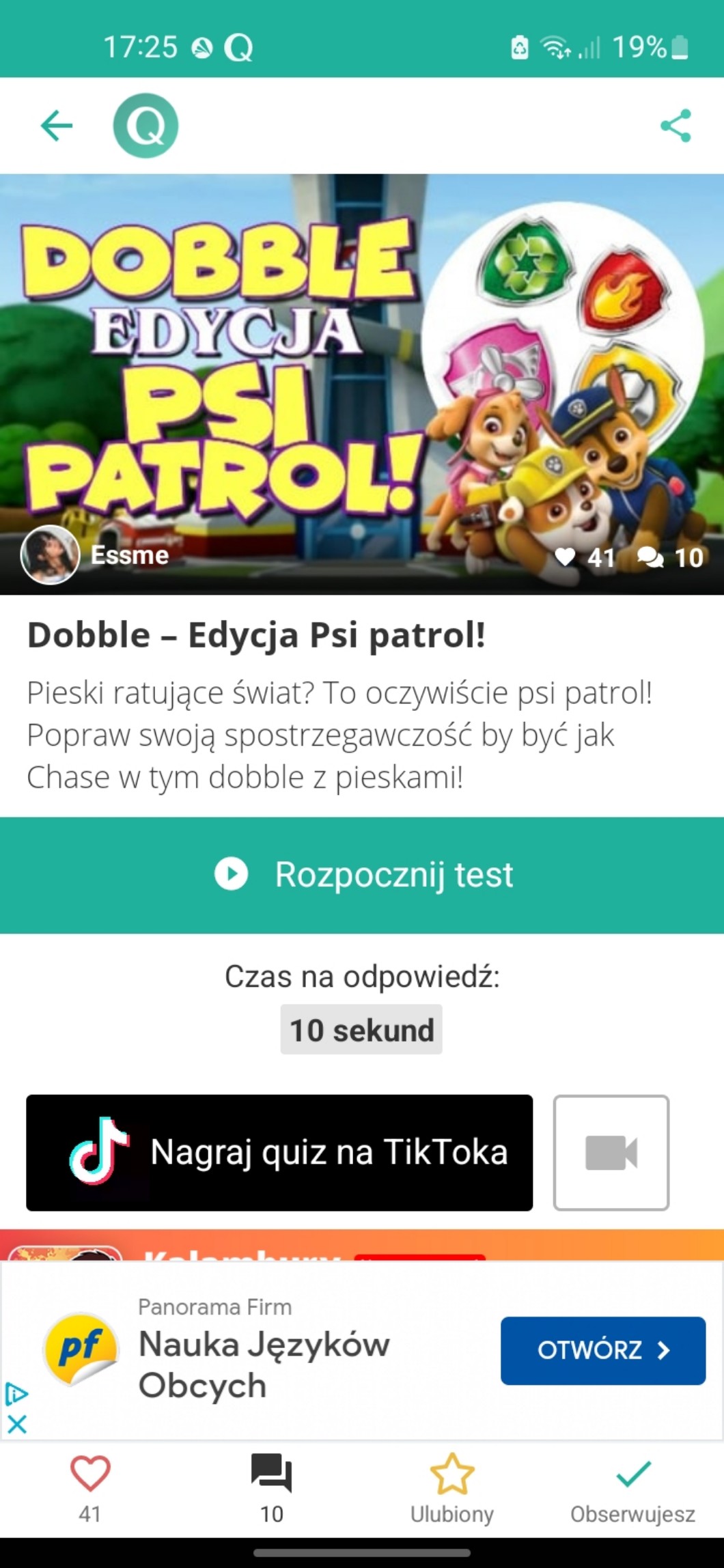Image resolution: width=724 pixels, height=1568 pixels.
Task: Change the 10 sekund answer time
Action: click(x=361, y=1030)
